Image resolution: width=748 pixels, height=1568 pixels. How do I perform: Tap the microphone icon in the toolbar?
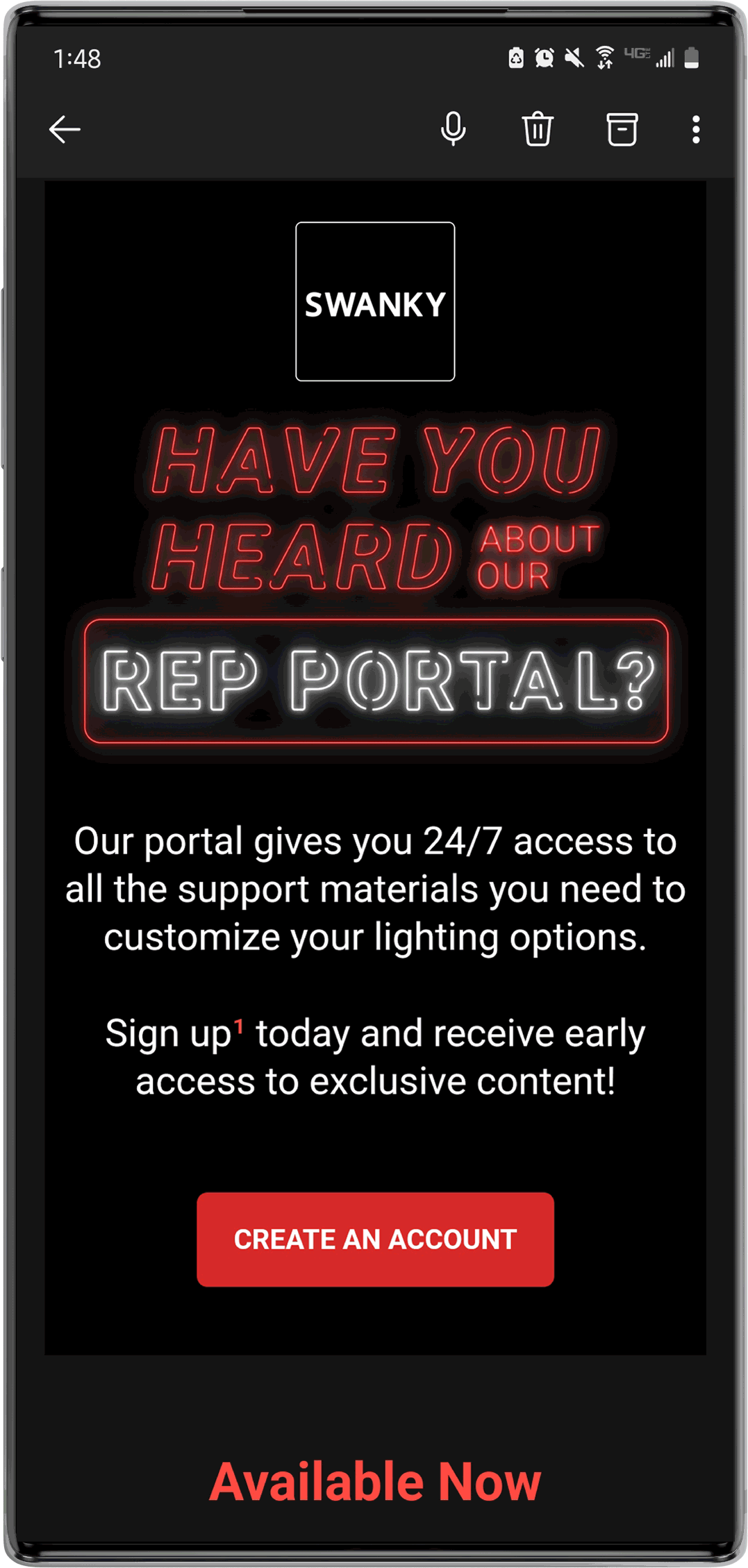454,128
